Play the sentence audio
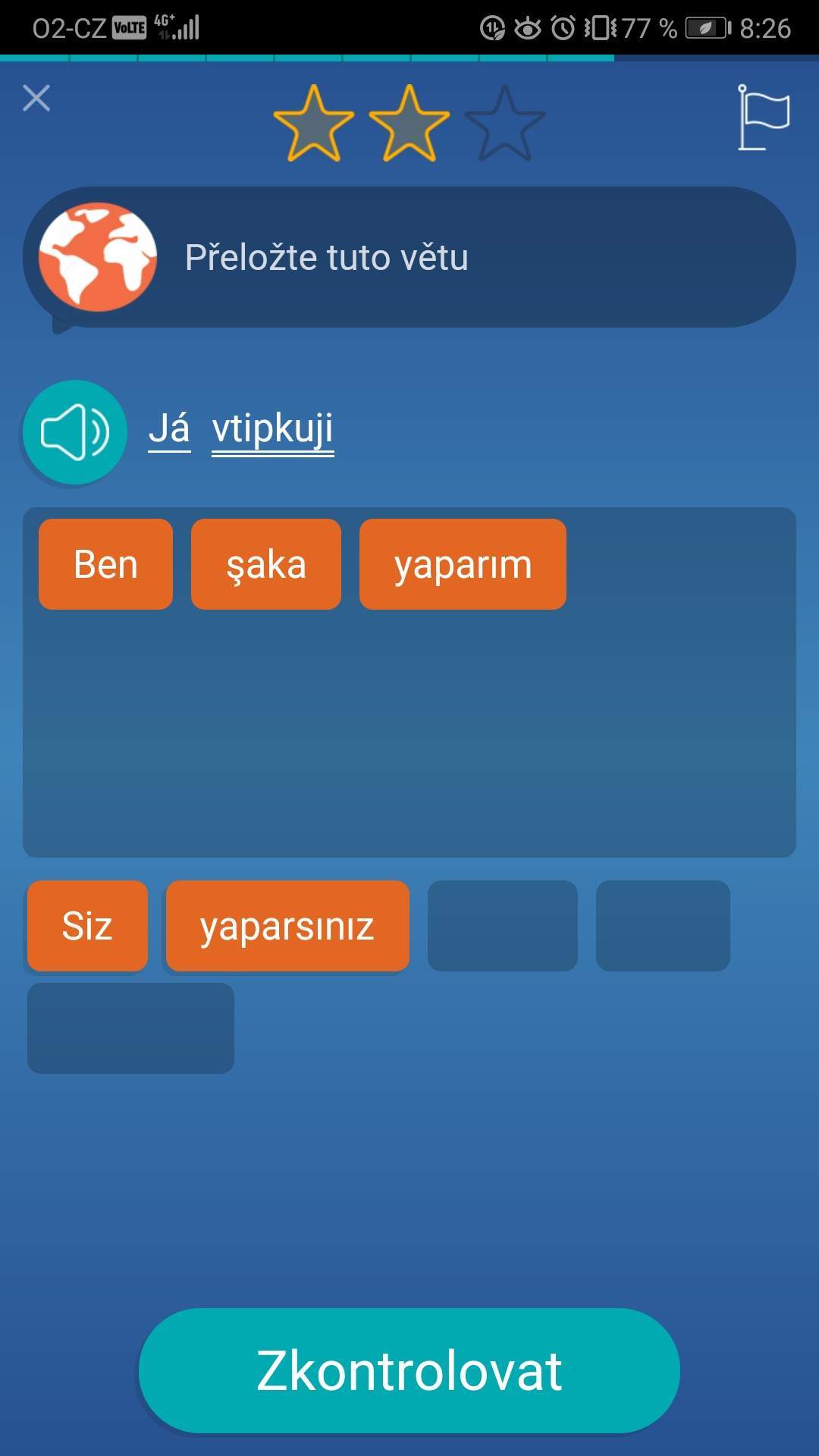 75,432
